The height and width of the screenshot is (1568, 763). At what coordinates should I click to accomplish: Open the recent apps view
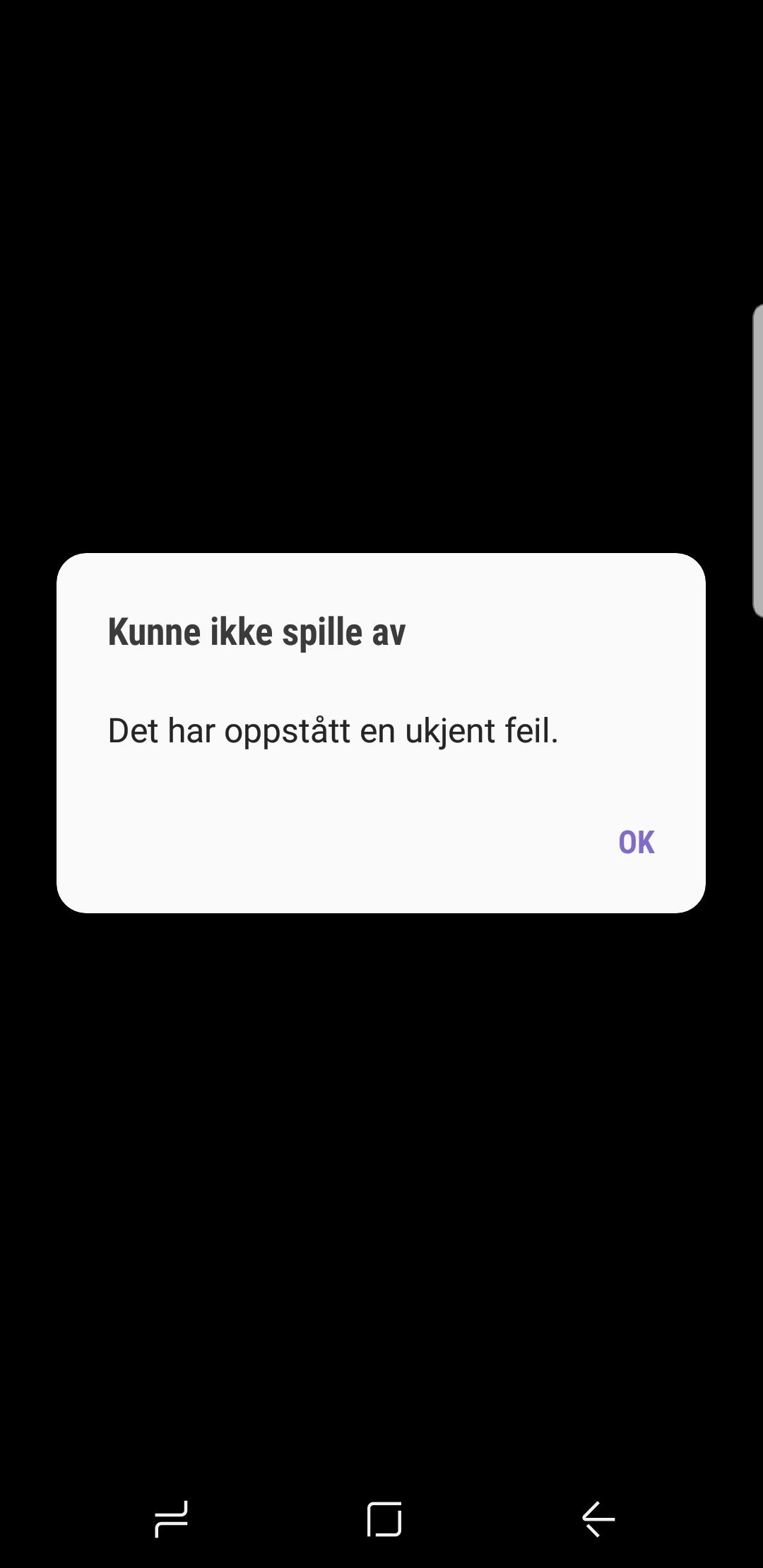[x=171, y=1519]
